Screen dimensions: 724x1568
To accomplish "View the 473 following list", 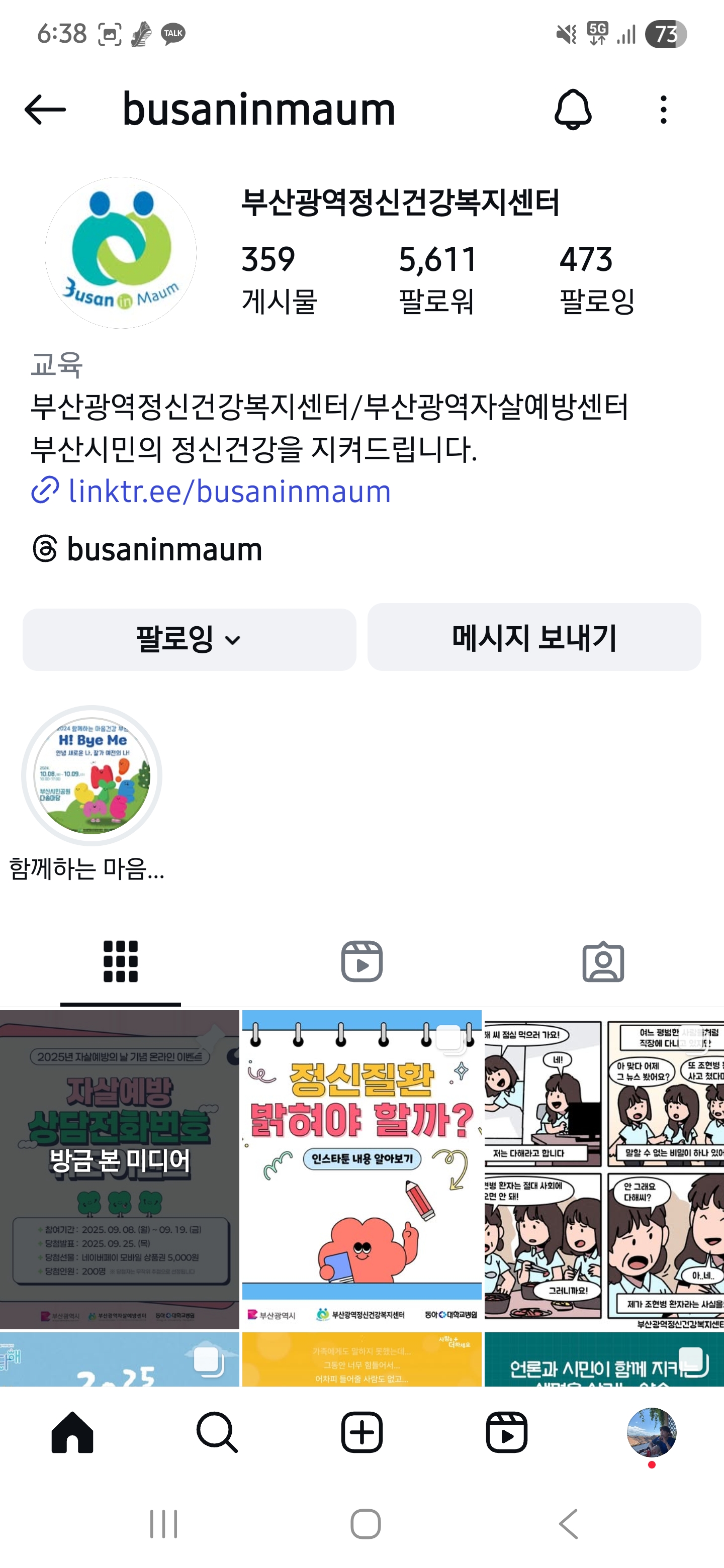I will tap(597, 278).
